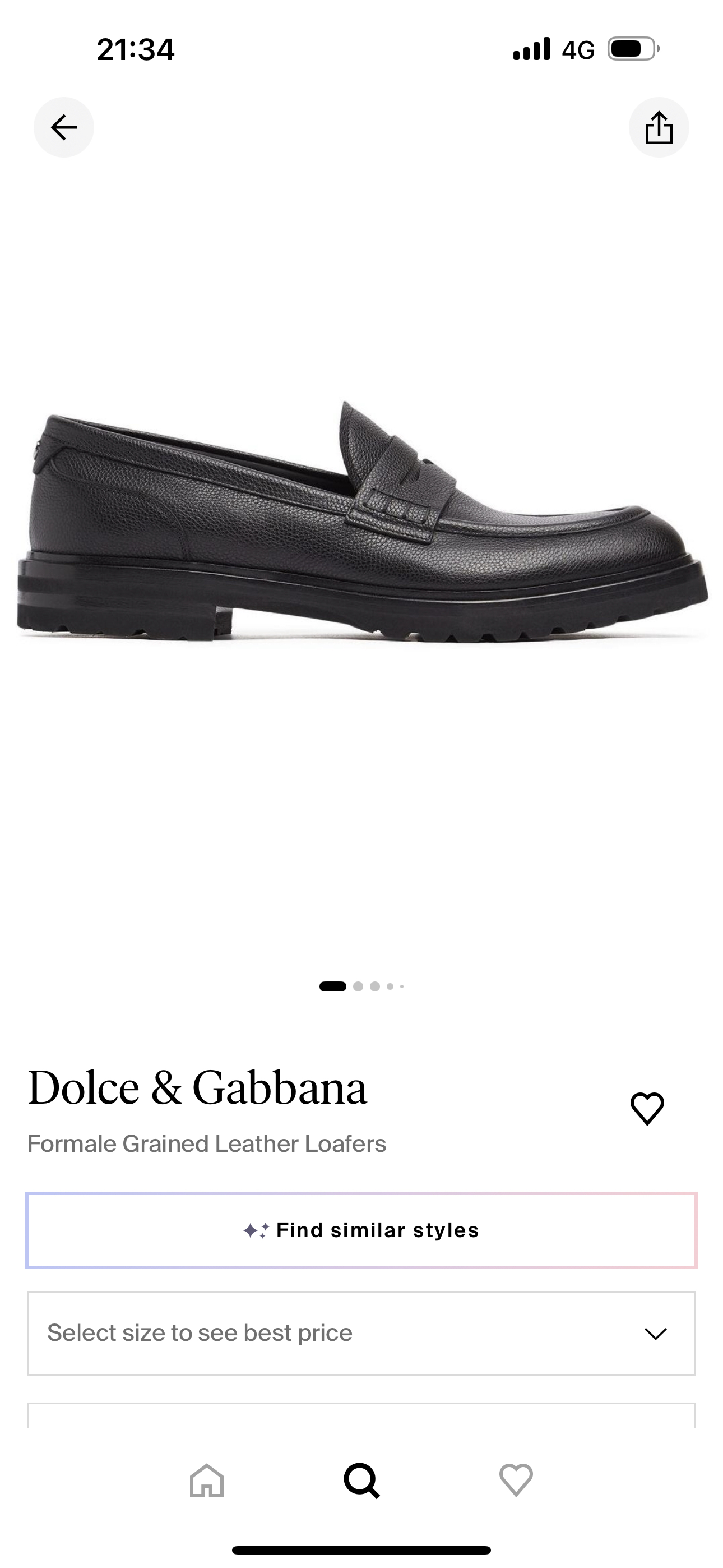Image resolution: width=723 pixels, height=1568 pixels.
Task: Select the second carousel dot
Action: [x=356, y=986]
